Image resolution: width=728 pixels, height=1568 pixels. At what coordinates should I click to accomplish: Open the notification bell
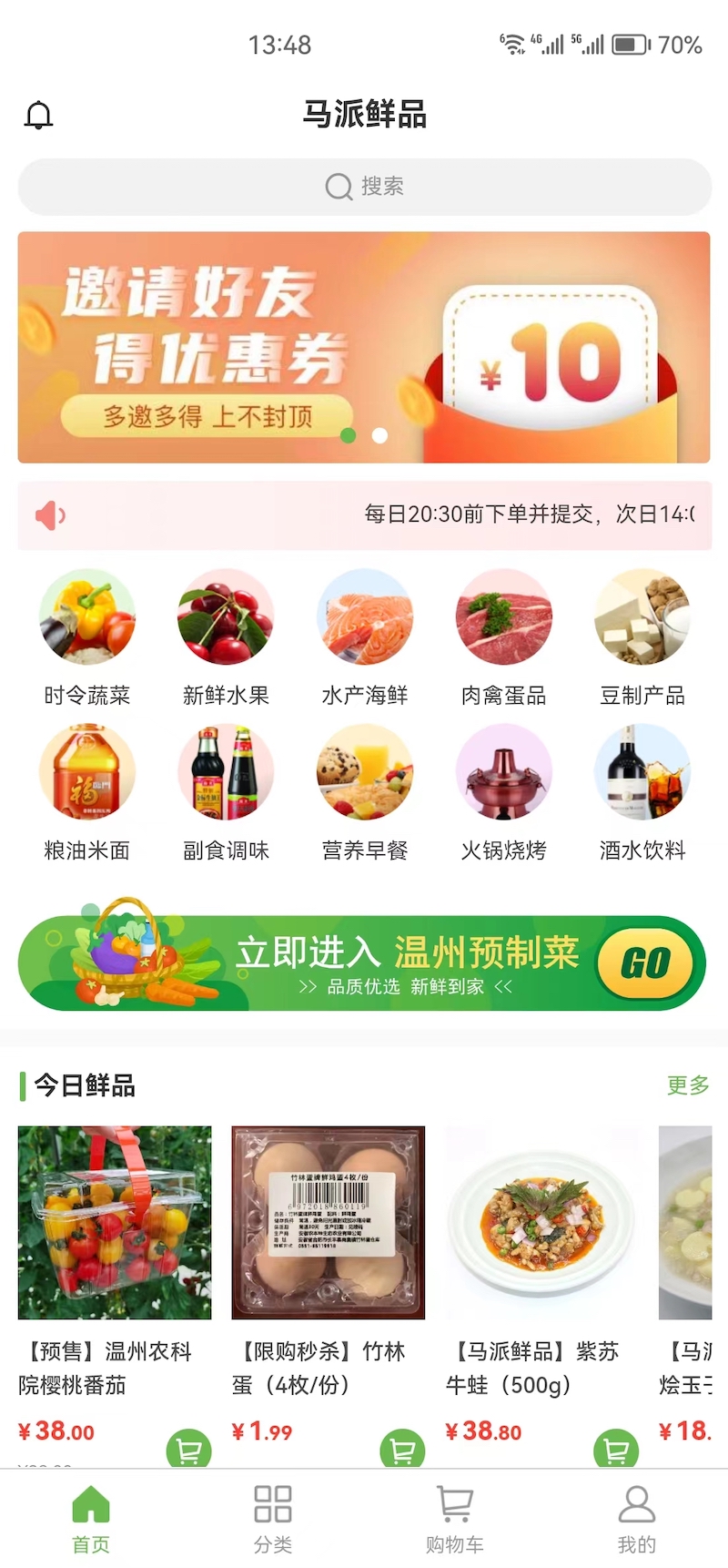[38, 115]
